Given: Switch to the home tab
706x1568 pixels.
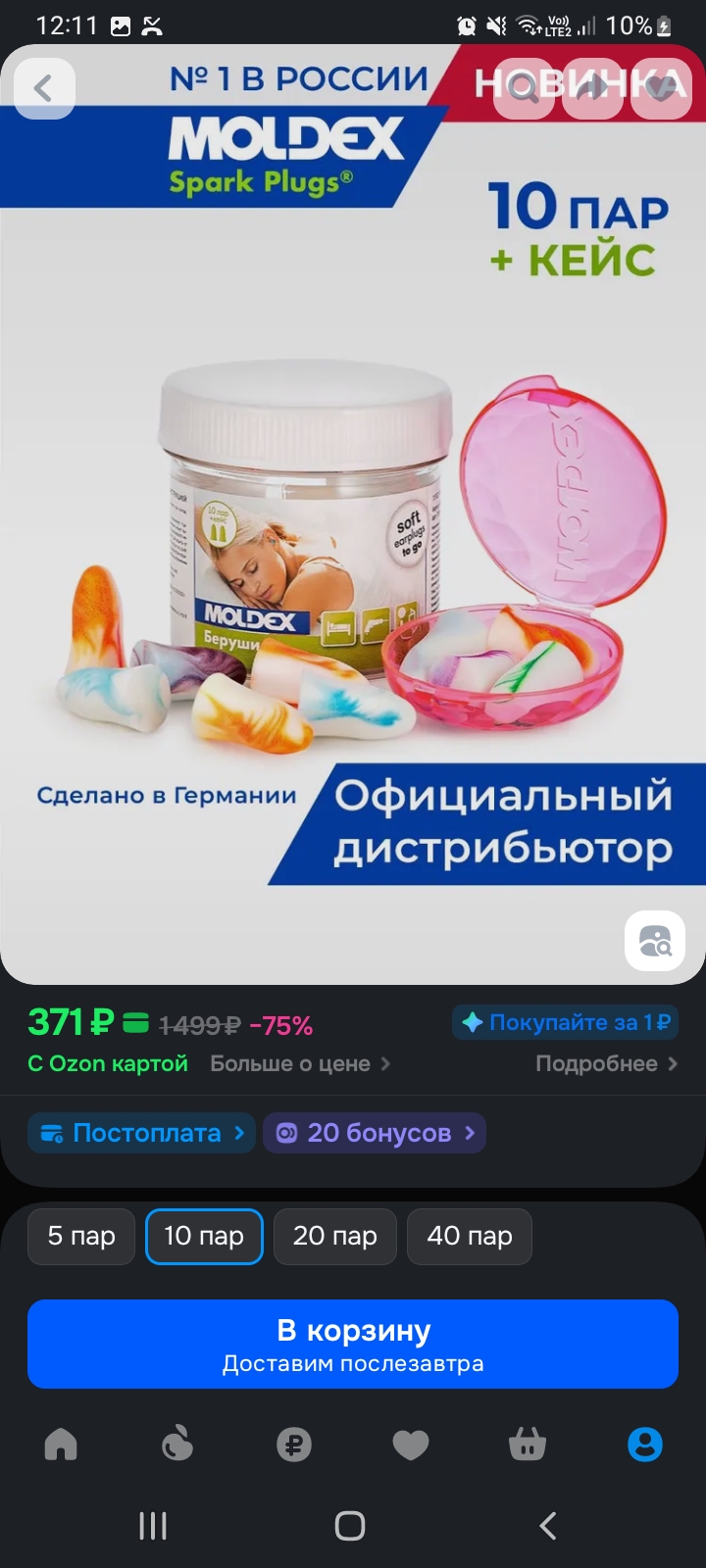Looking at the screenshot, I should [x=61, y=1445].
